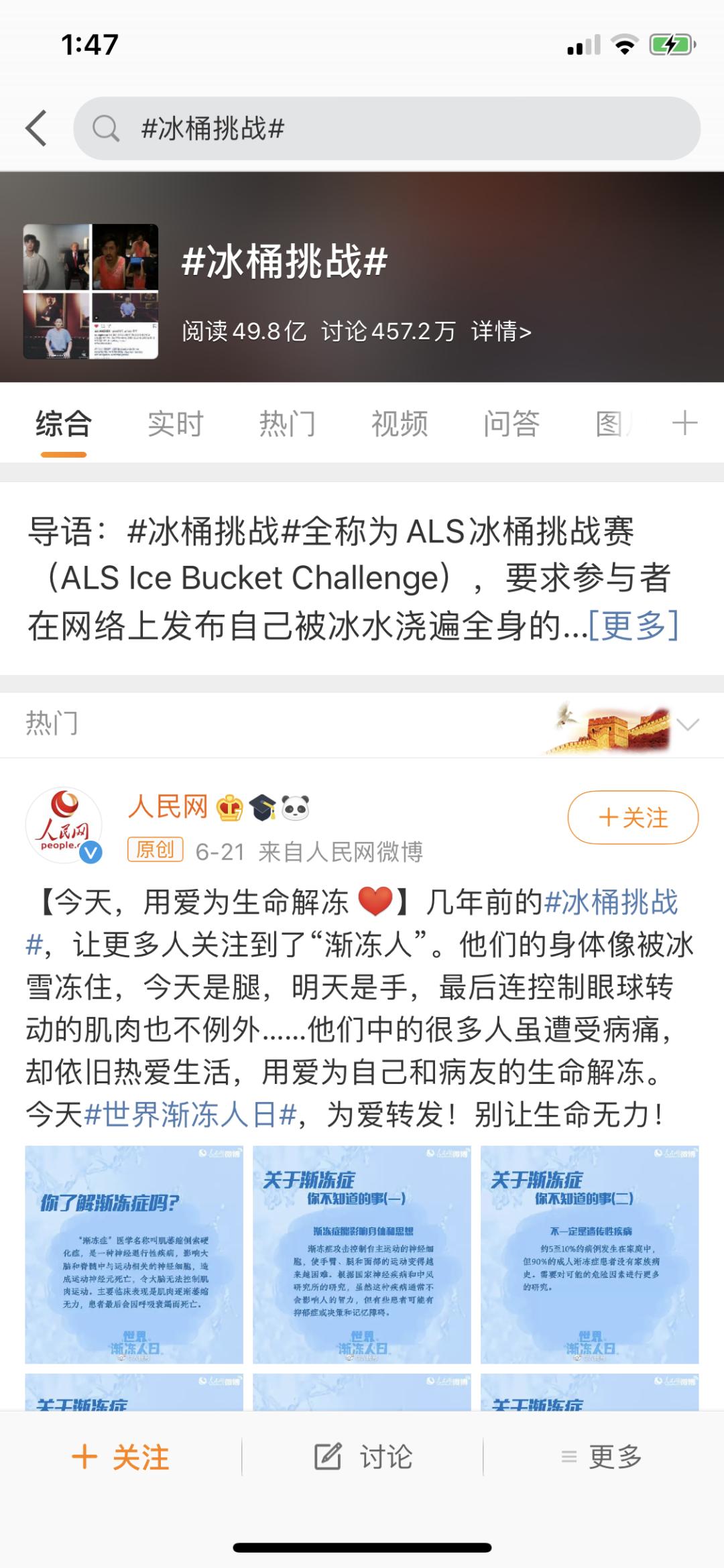Screen dimensions: 724x1568
Task: Open topic 详情> link
Action: (x=501, y=331)
